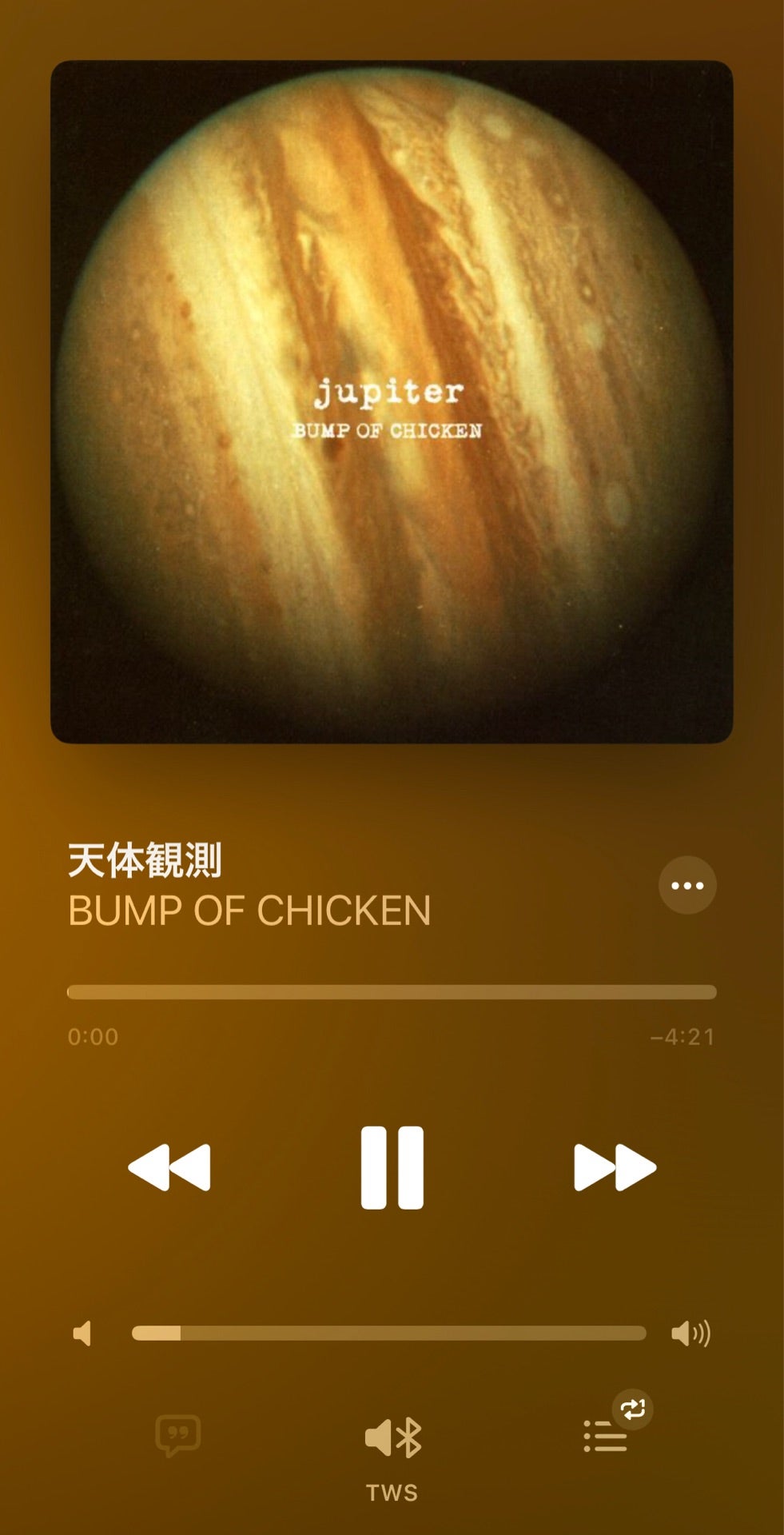Rewind to the previous track
The width and height of the screenshot is (784, 1535).
tap(169, 1167)
